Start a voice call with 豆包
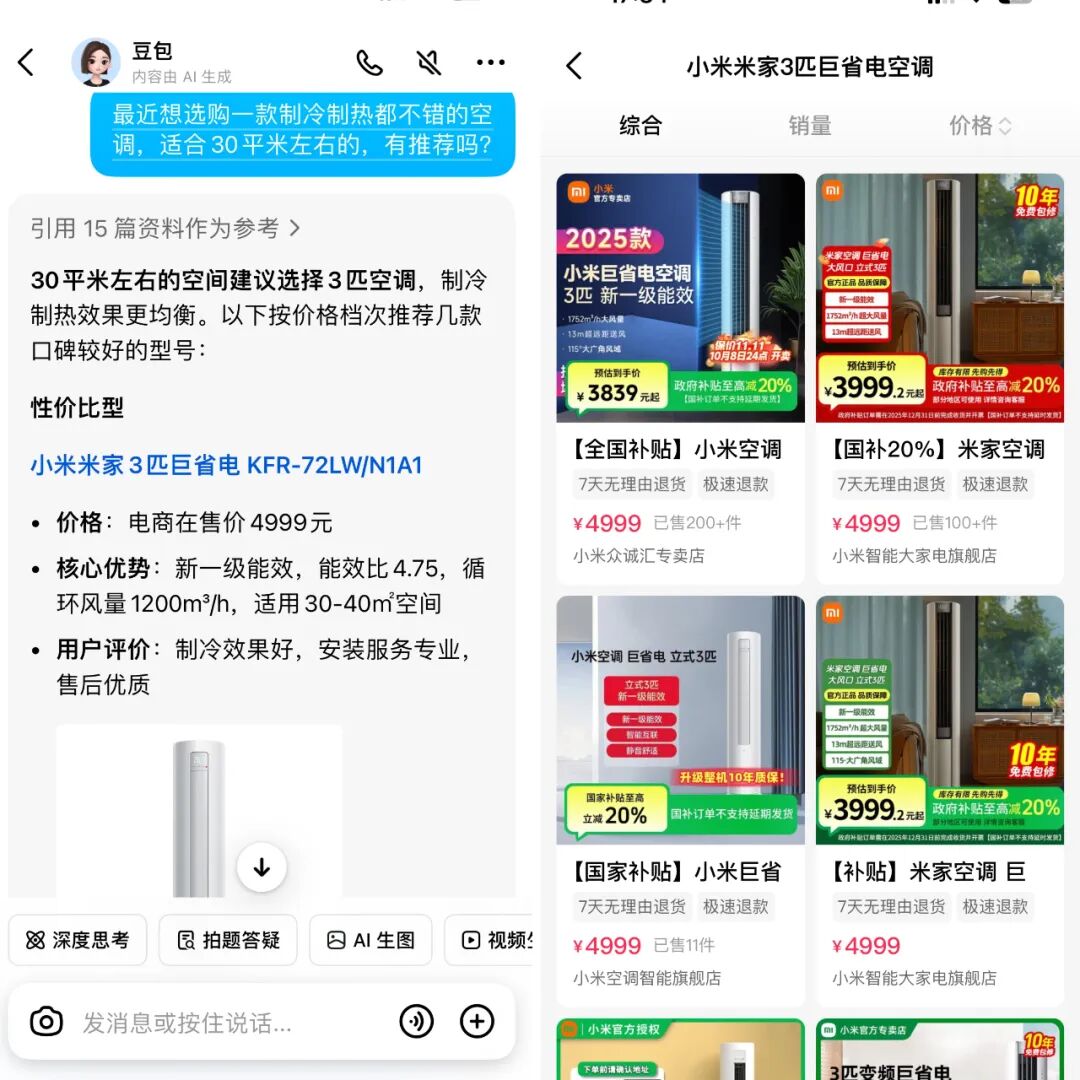The height and width of the screenshot is (1080, 1080). [369, 63]
